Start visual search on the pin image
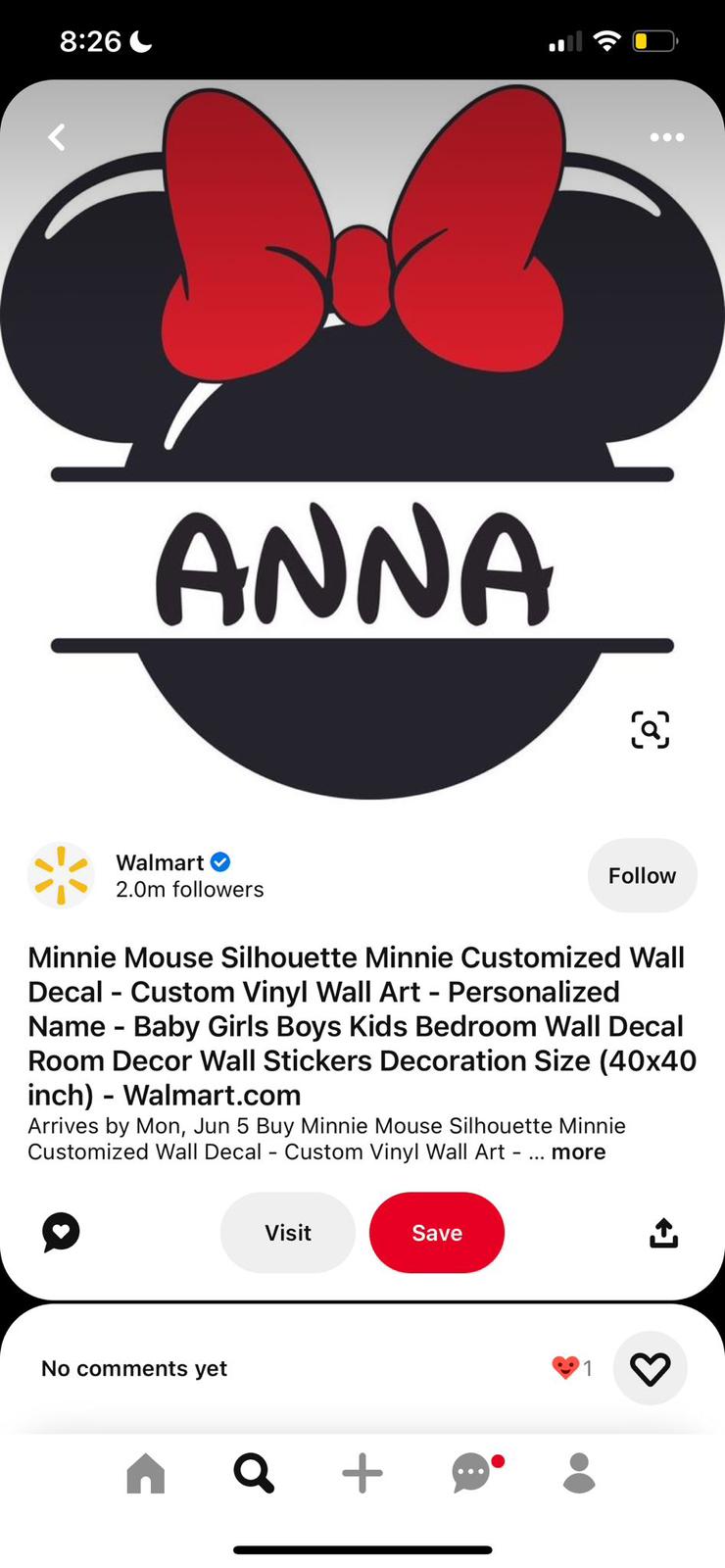Image resolution: width=725 pixels, height=1568 pixels. tap(651, 730)
